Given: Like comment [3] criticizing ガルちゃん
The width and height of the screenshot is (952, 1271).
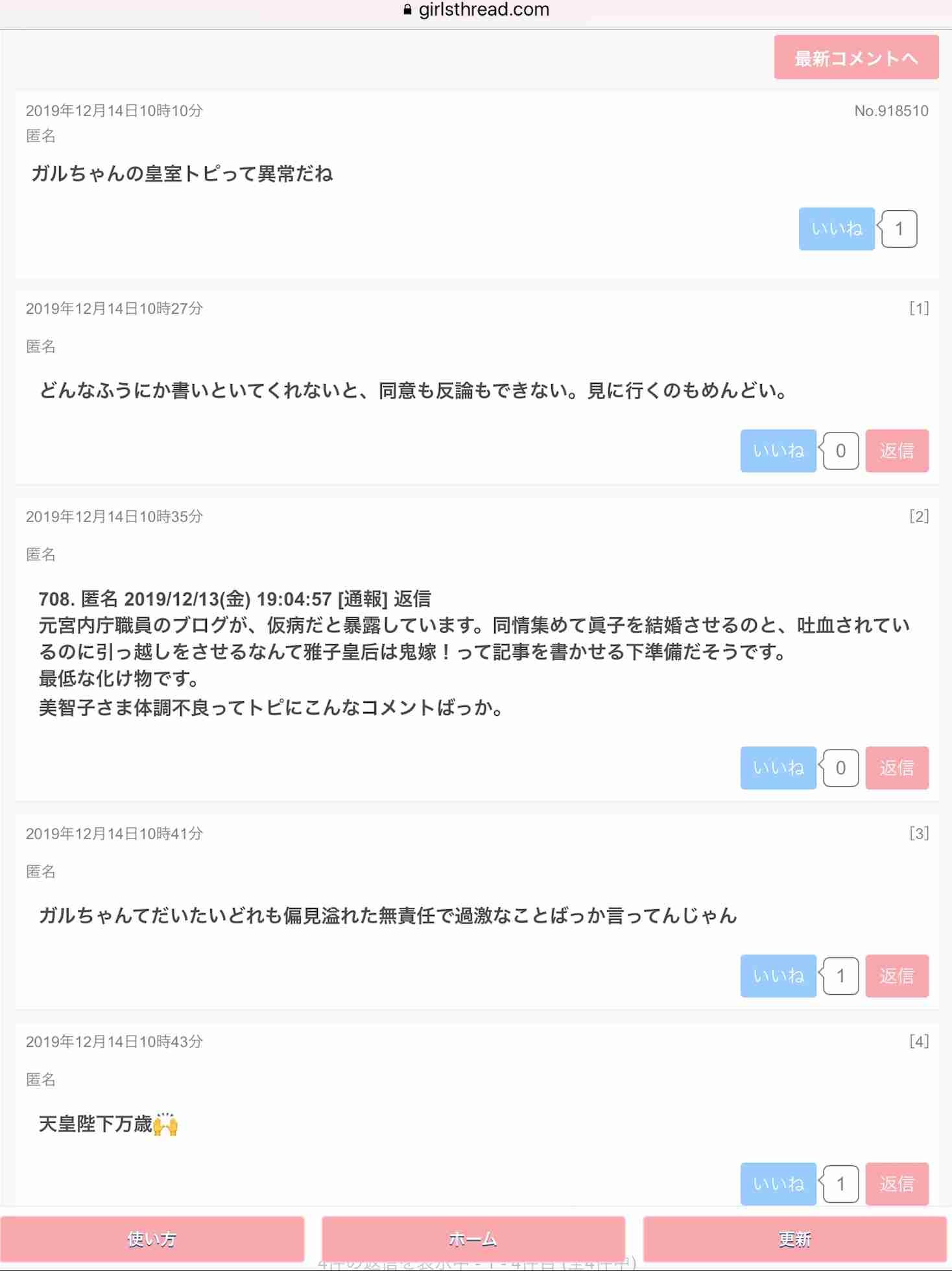Looking at the screenshot, I should pyautogui.click(x=778, y=976).
